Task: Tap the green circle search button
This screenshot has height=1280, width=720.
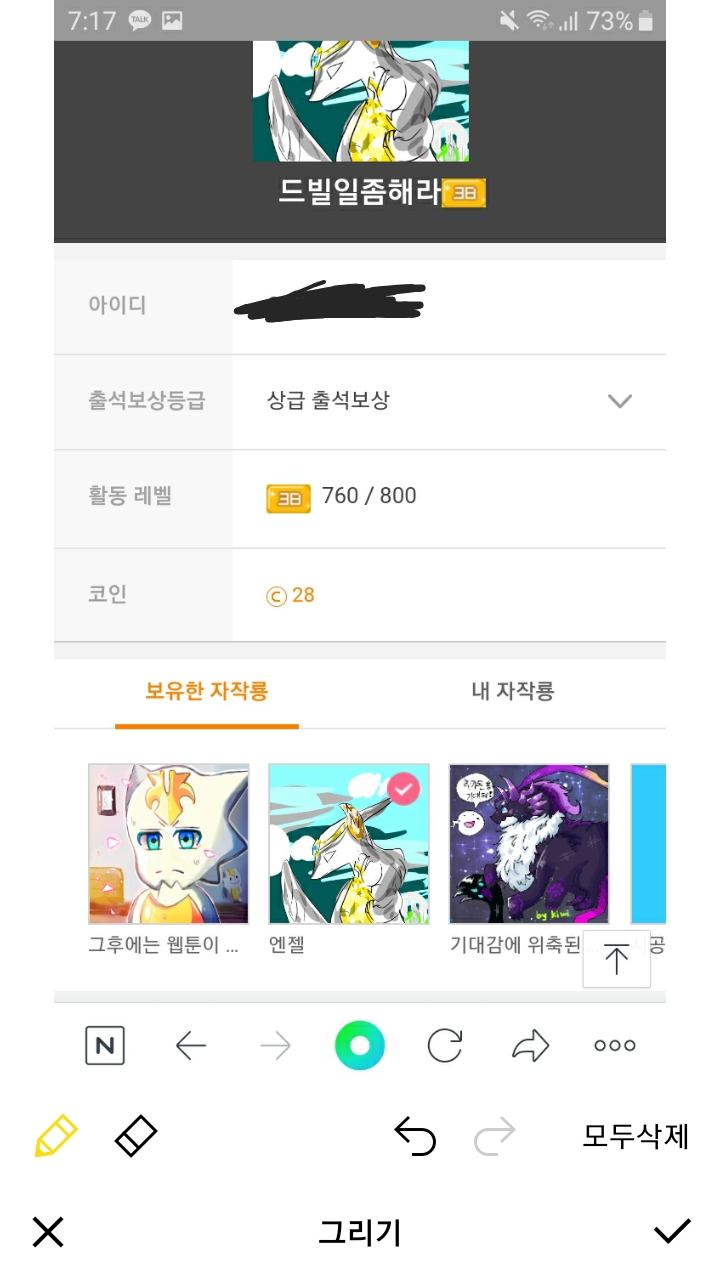Action: (360, 1046)
